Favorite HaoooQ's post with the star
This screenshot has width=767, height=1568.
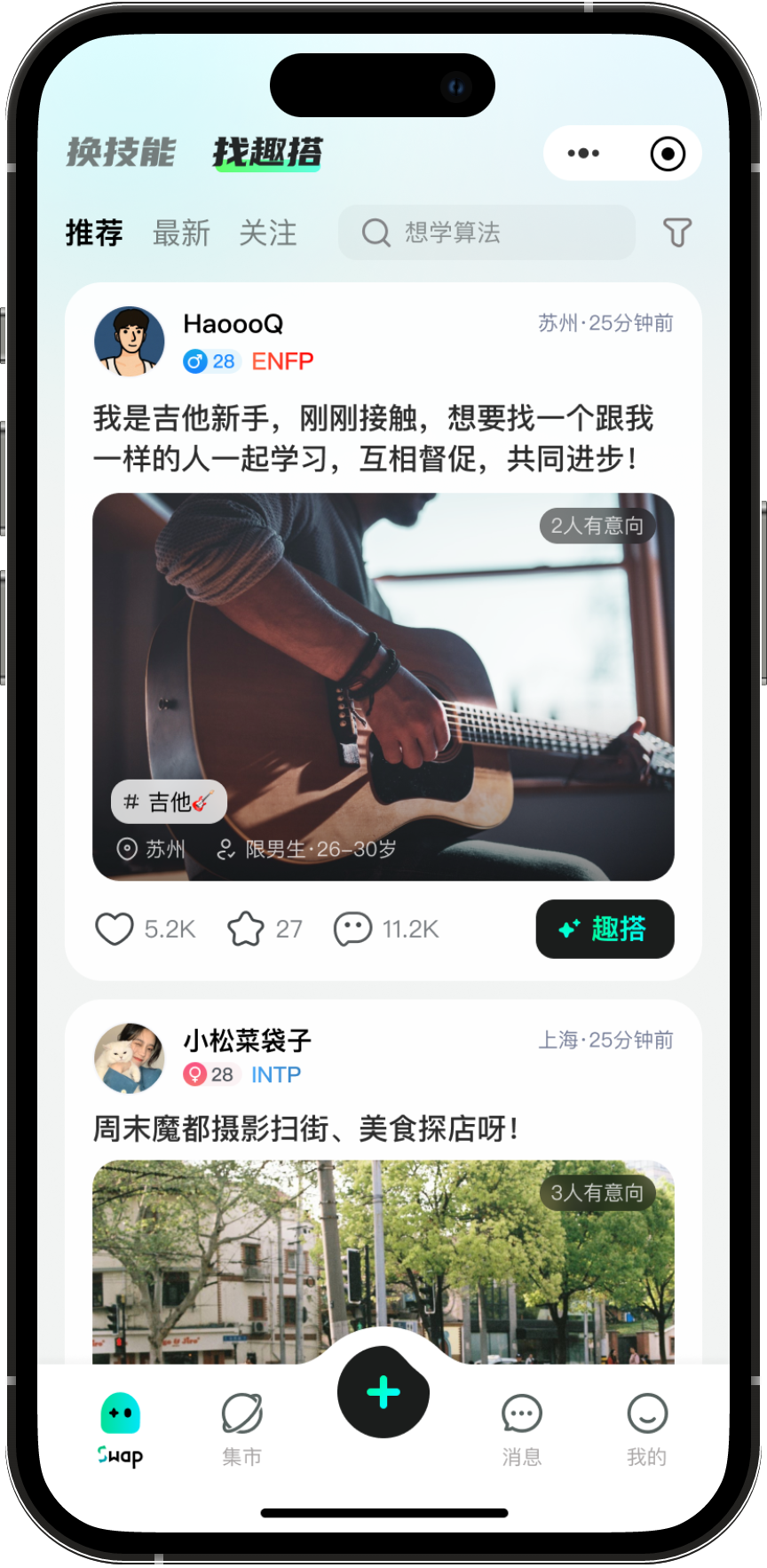(246, 929)
